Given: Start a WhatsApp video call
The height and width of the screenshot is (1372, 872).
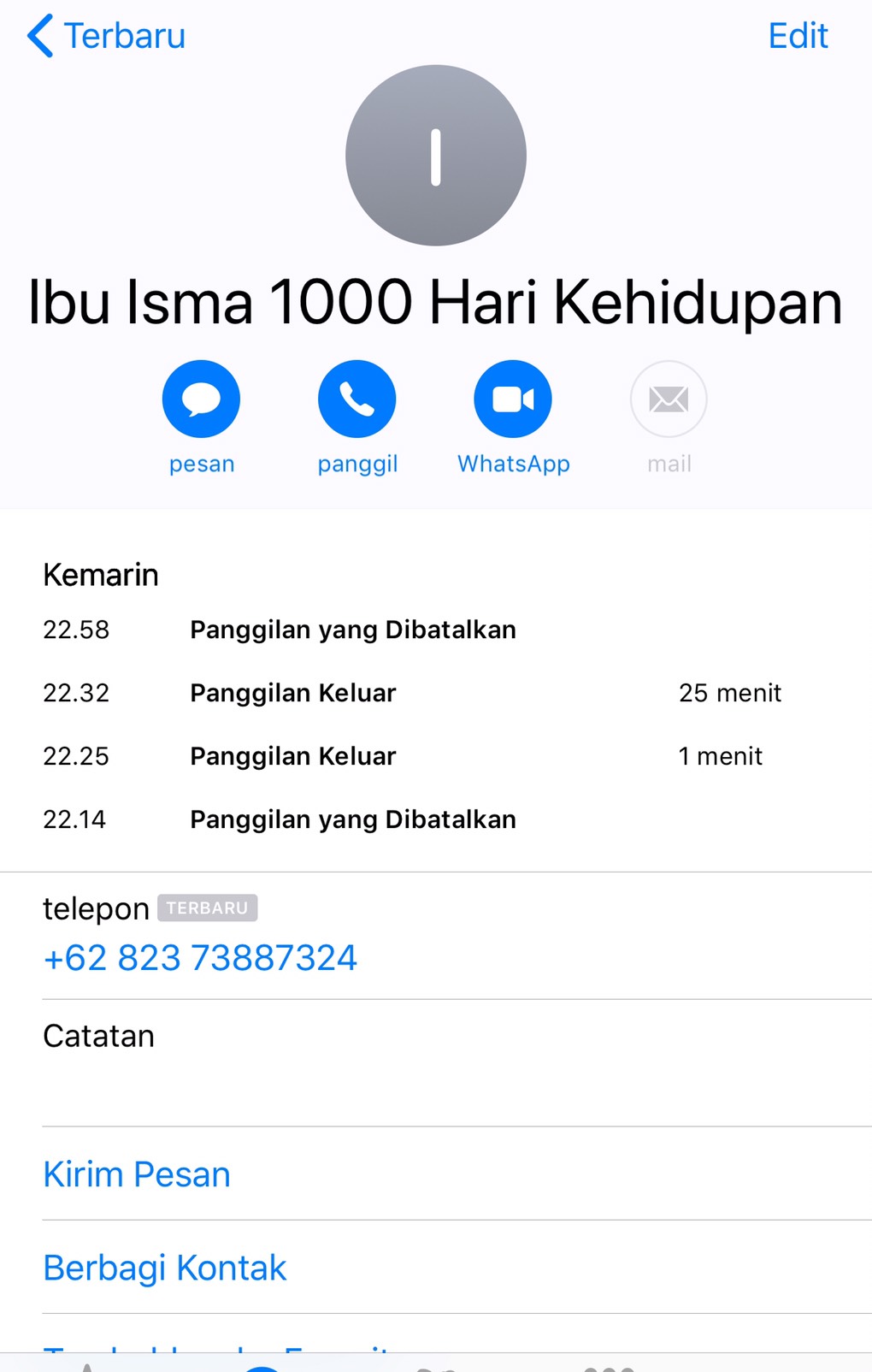Looking at the screenshot, I should pyautogui.click(x=513, y=399).
